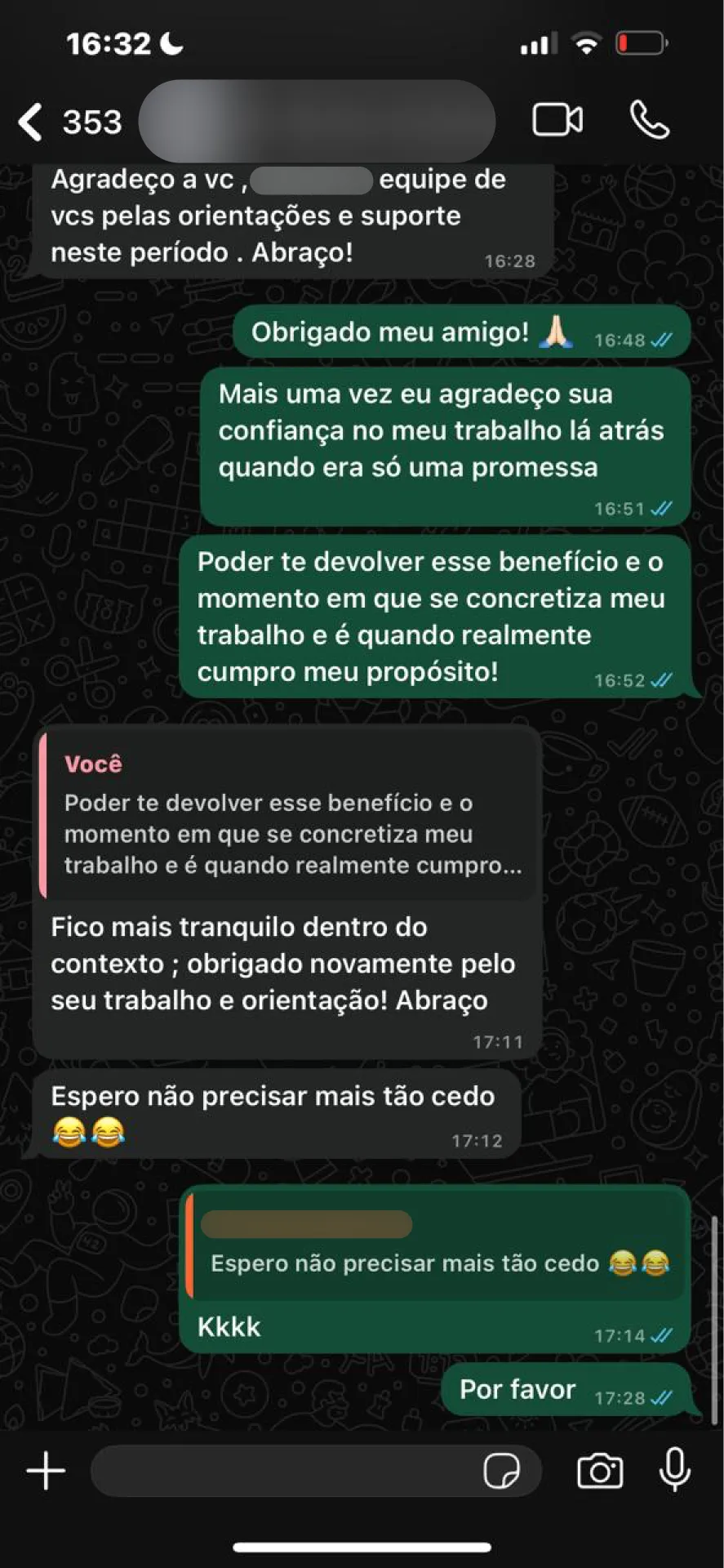Screen dimensions: 724x1568
Task: Open the sticker picker
Action: (x=501, y=1472)
